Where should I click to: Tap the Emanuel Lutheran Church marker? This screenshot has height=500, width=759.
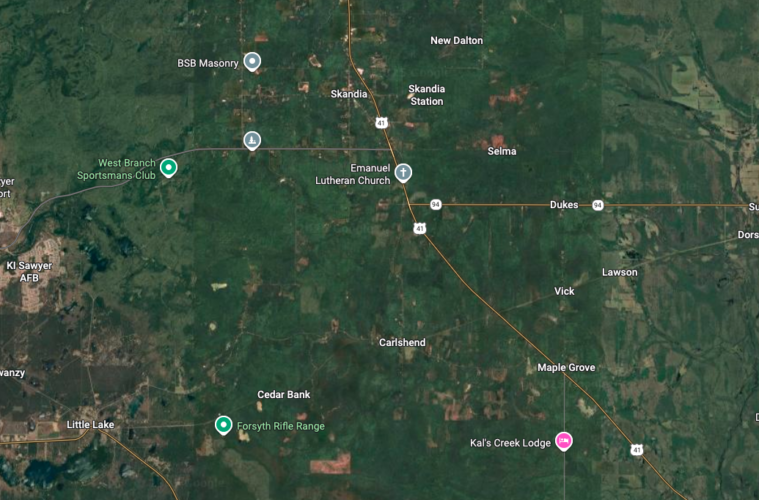[x=403, y=172]
